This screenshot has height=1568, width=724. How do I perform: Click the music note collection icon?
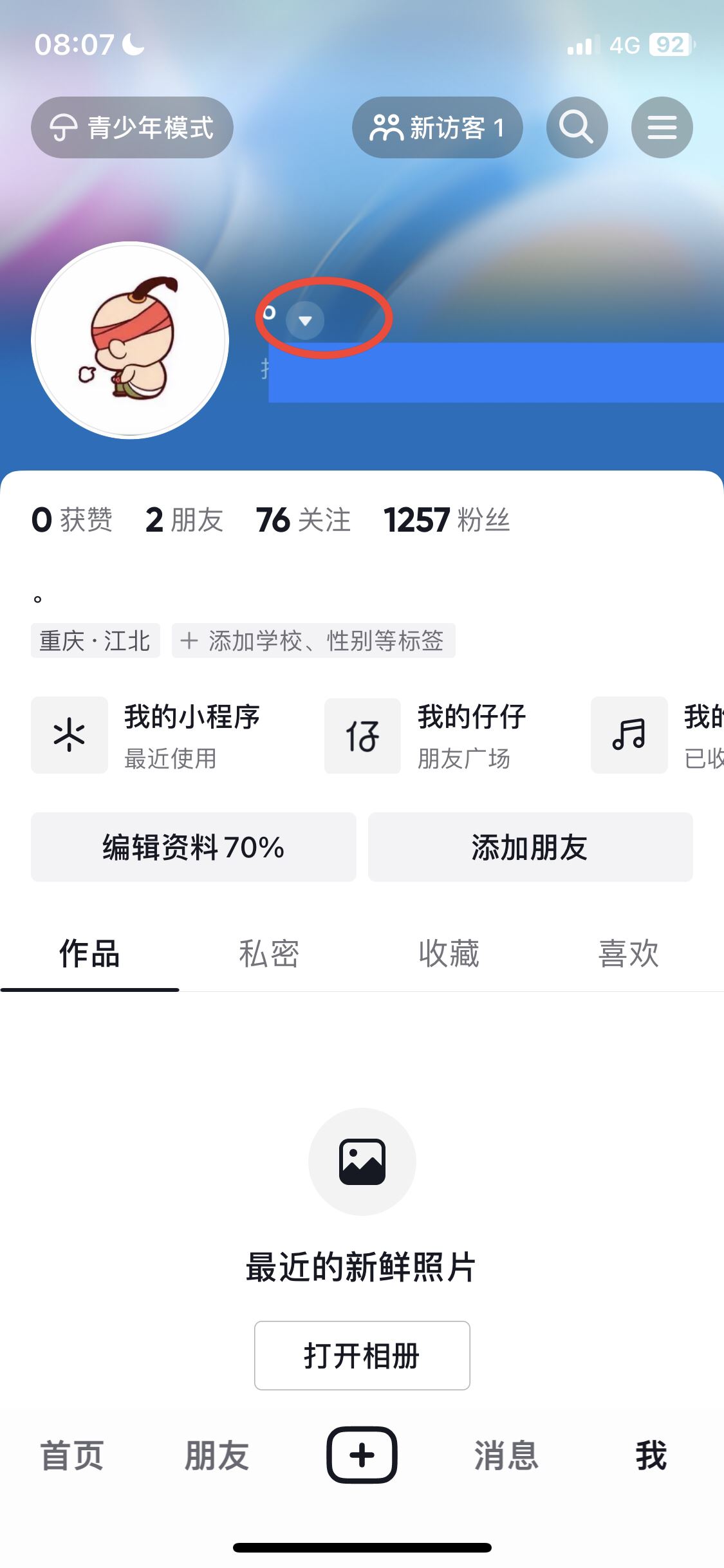(x=629, y=734)
